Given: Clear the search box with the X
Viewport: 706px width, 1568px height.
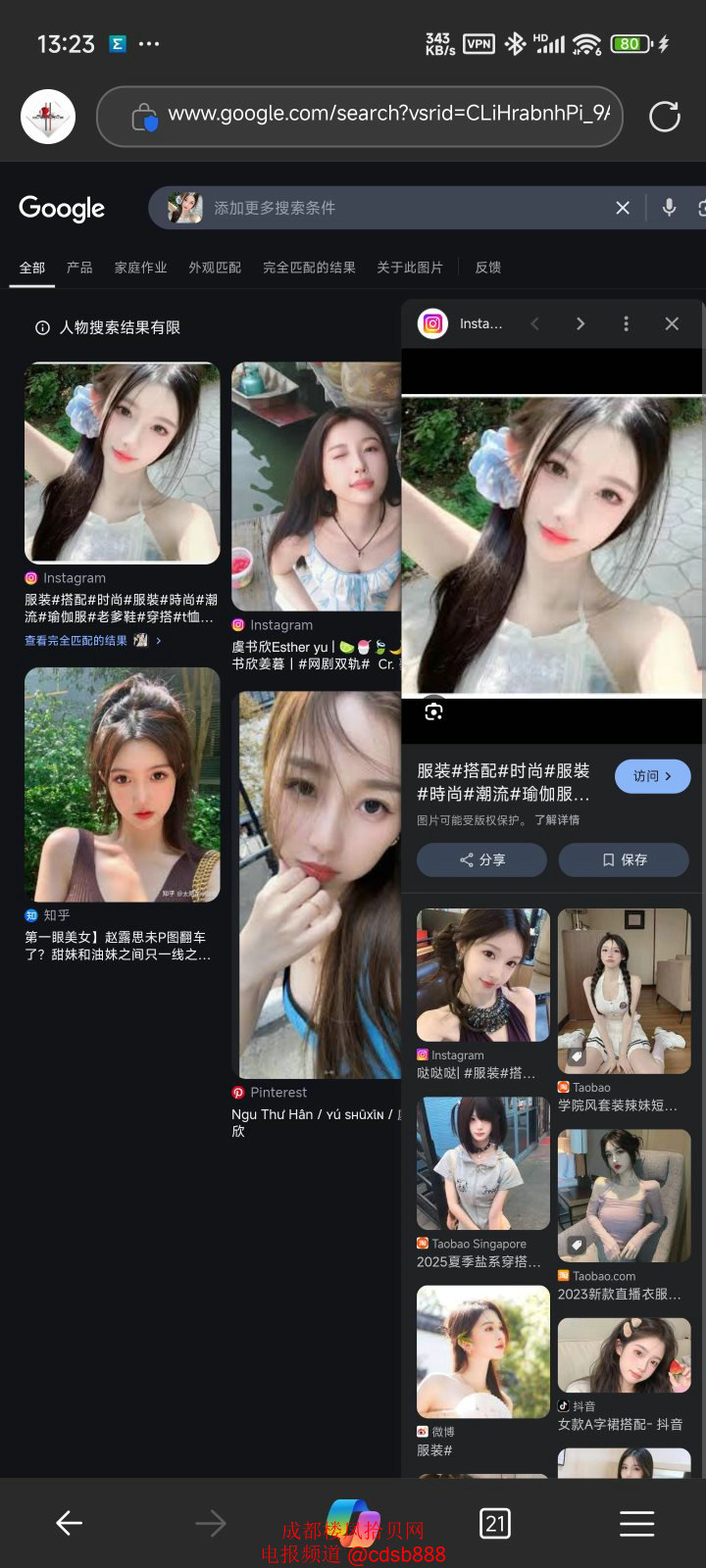Looking at the screenshot, I should point(623,208).
